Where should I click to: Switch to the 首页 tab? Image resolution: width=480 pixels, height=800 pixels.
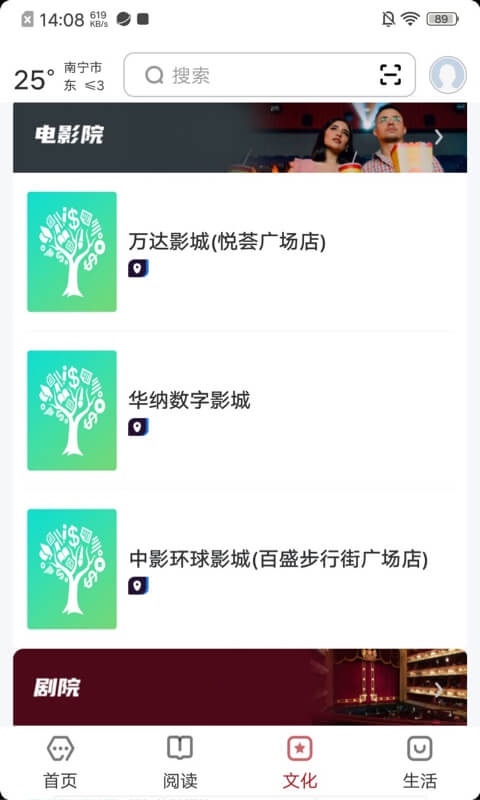pos(60,763)
